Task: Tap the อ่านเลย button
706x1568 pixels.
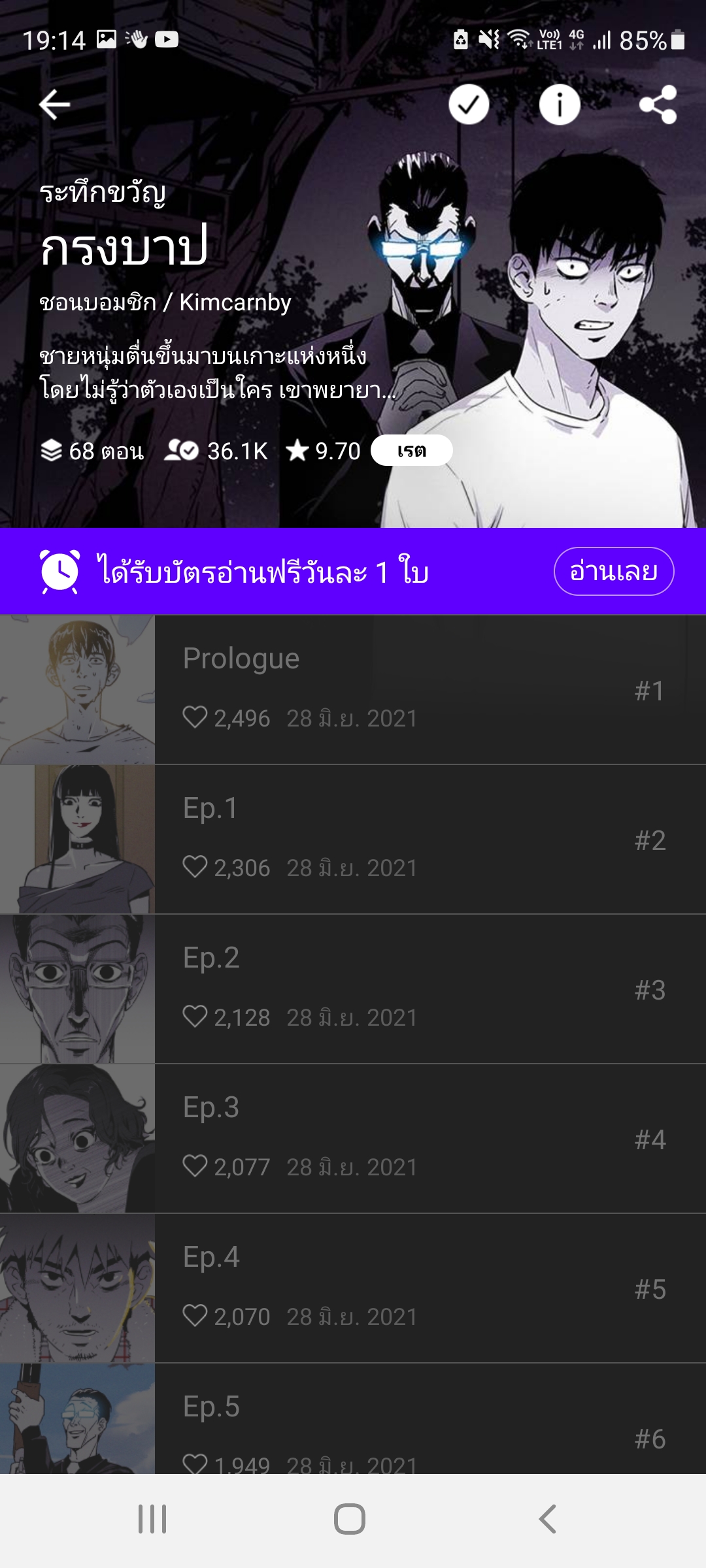Action: [613, 572]
